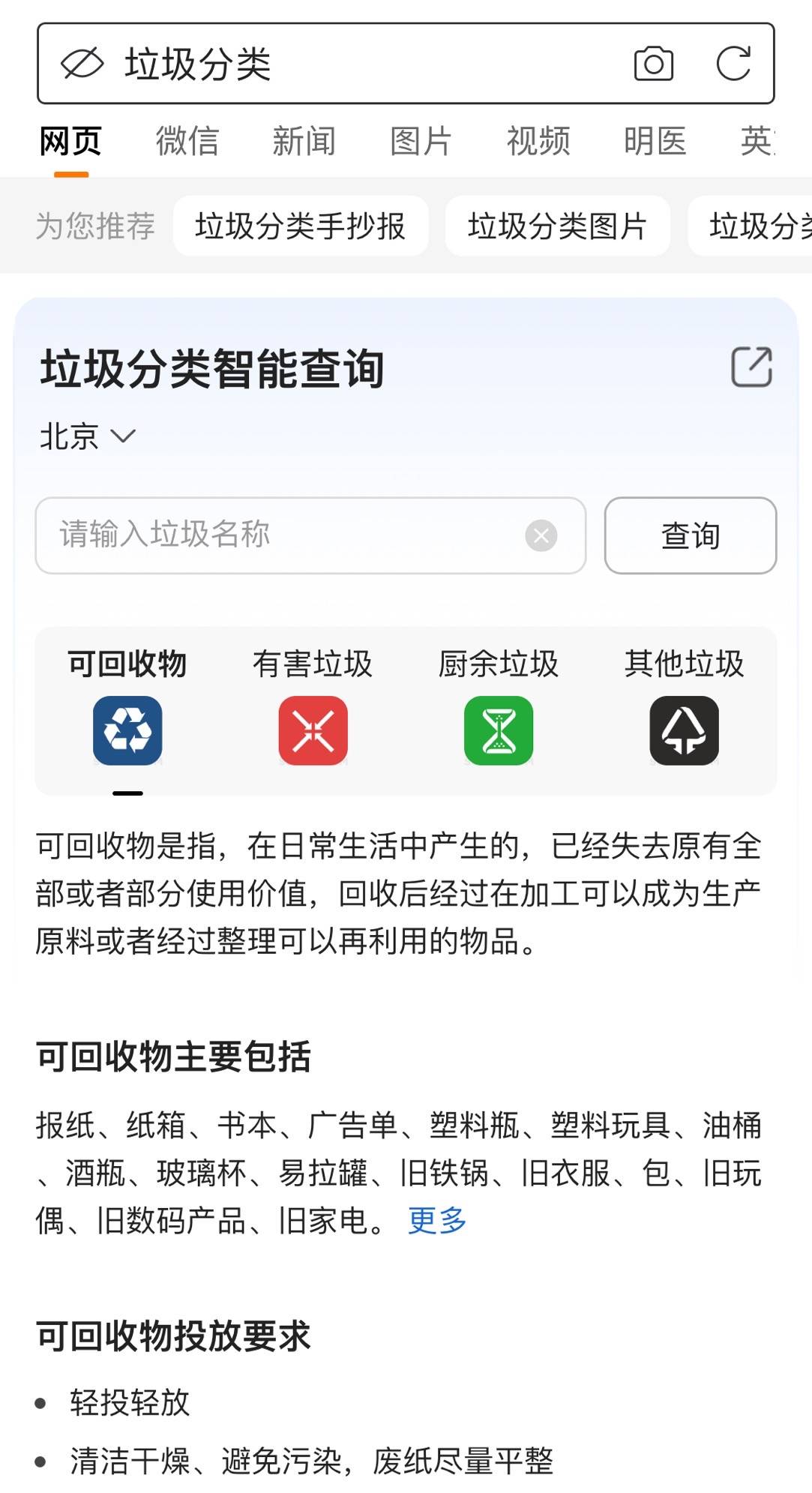Clear the garbage name input
Screen dimensions: 812x1493
[541, 535]
